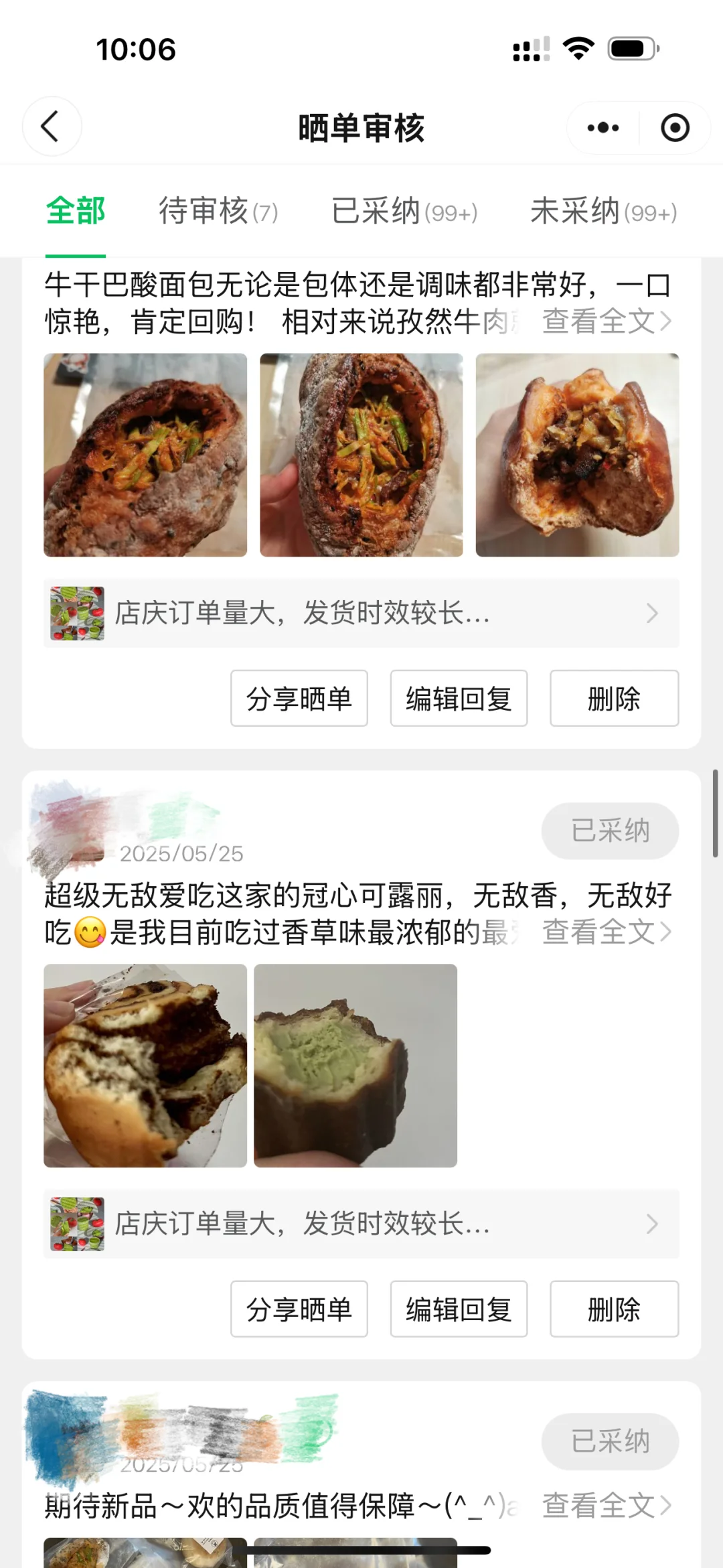The image size is (723, 1568).
Task: Open shop reply under the 牛干巴酸面包 review
Action: 361,613
